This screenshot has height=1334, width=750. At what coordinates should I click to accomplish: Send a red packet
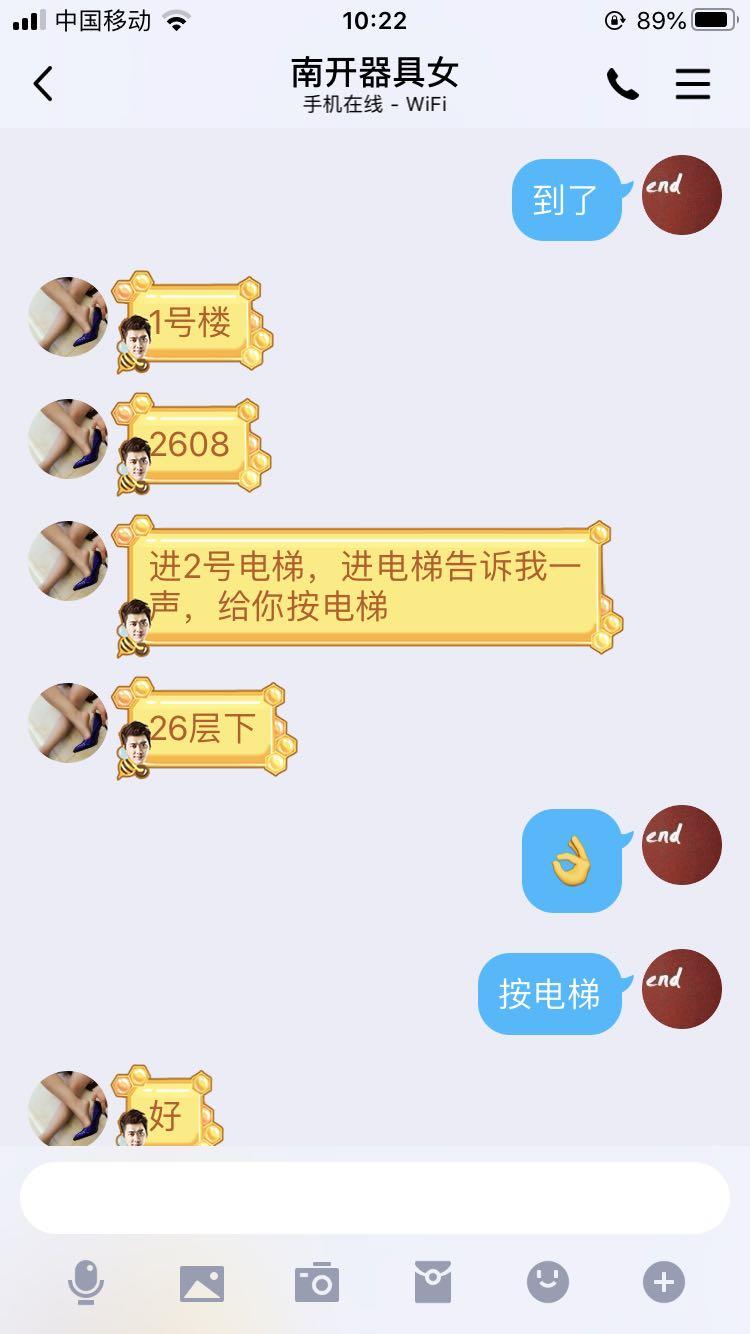pyautogui.click(x=433, y=1282)
